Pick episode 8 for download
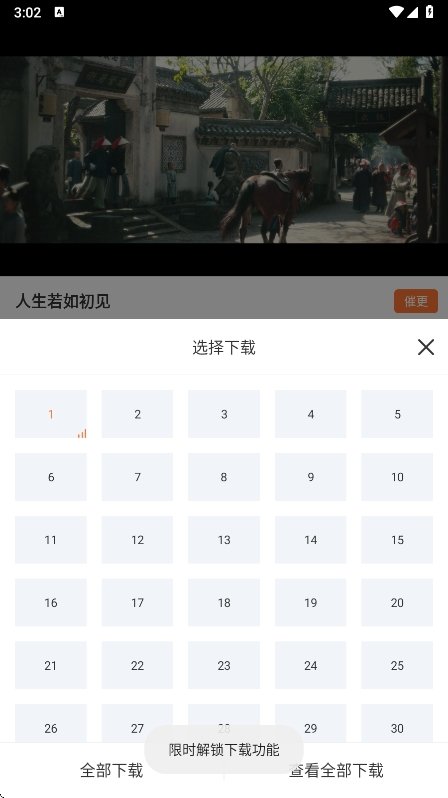 coord(224,477)
